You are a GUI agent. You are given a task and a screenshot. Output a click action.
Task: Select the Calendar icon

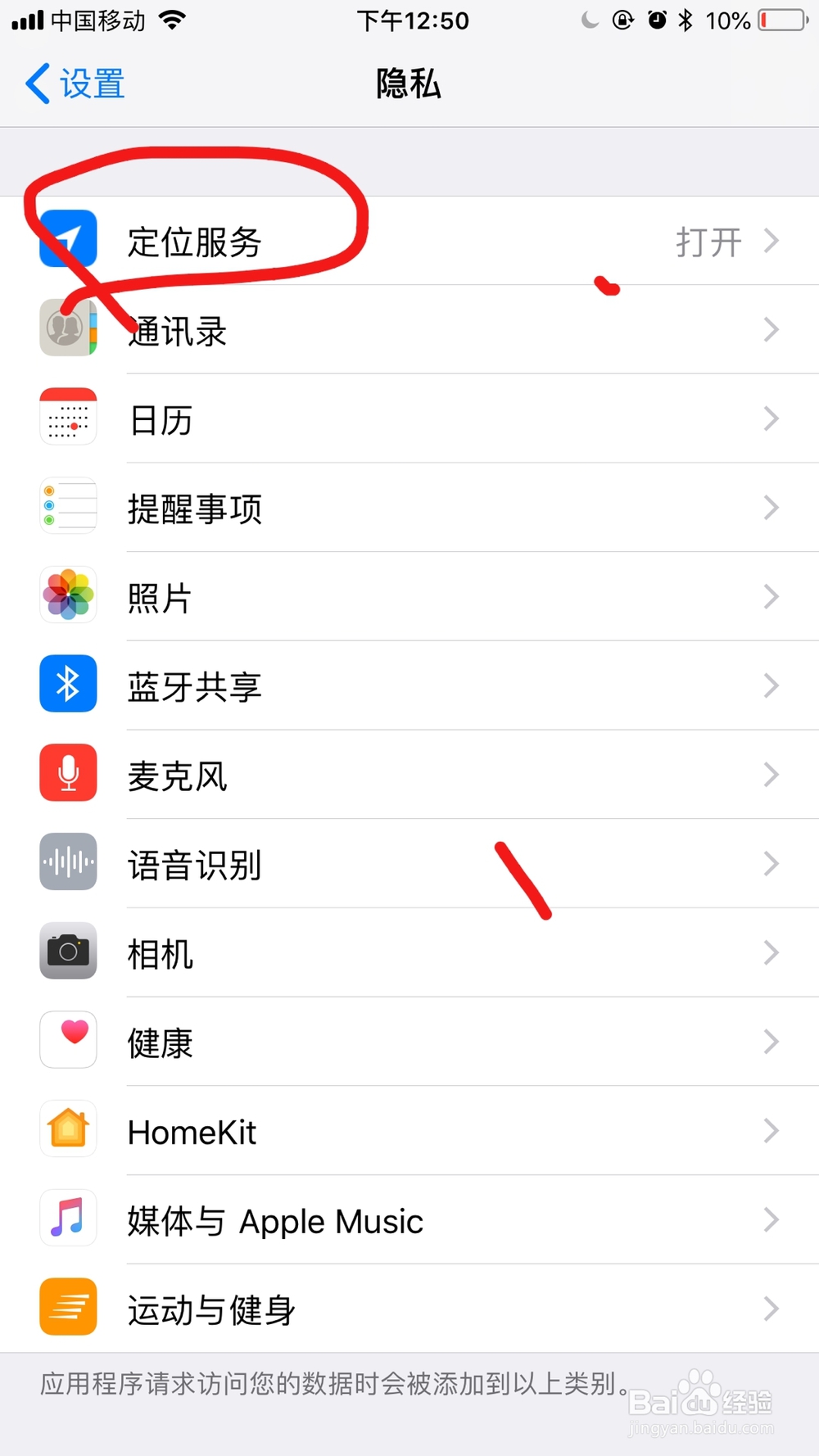[67, 418]
